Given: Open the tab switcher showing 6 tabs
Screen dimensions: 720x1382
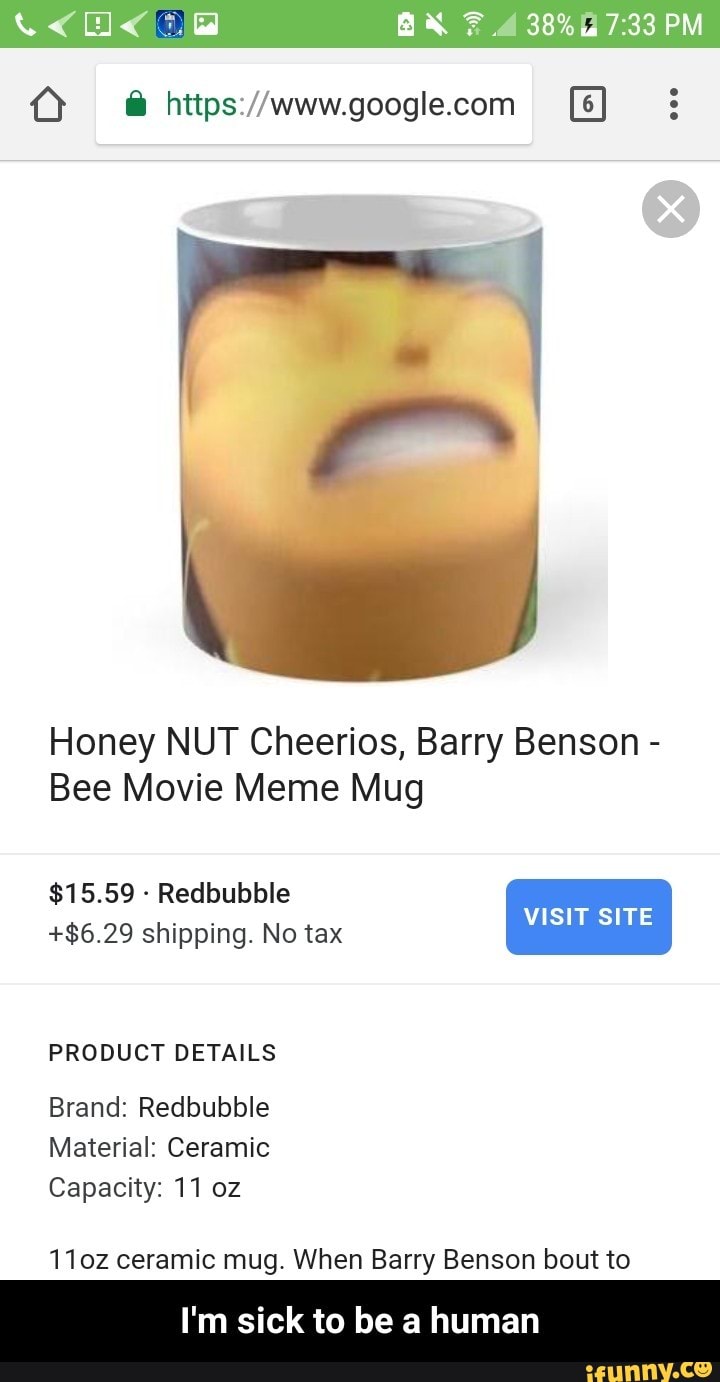Looking at the screenshot, I should pyautogui.click(x=587, y=104).
